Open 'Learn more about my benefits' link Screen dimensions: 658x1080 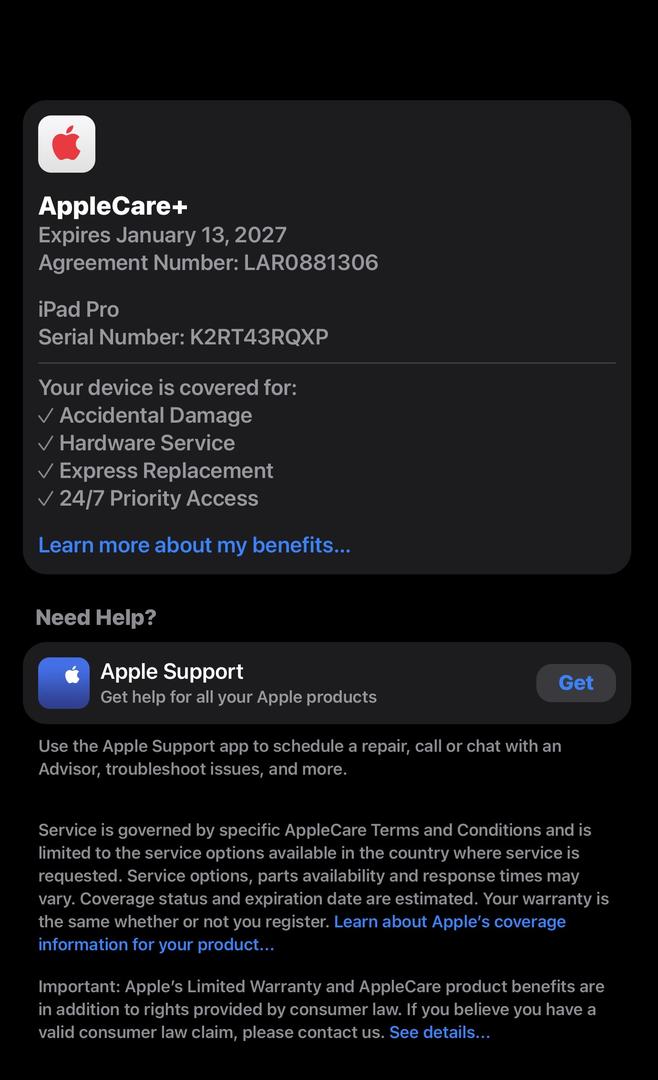pos(194,545)
